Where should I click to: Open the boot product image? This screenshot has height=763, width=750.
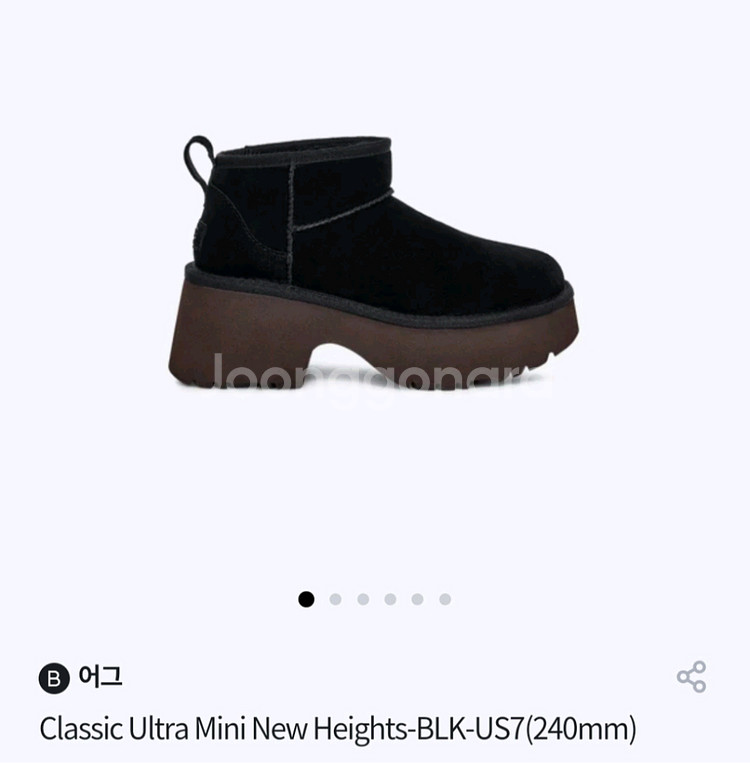point(374,265)
